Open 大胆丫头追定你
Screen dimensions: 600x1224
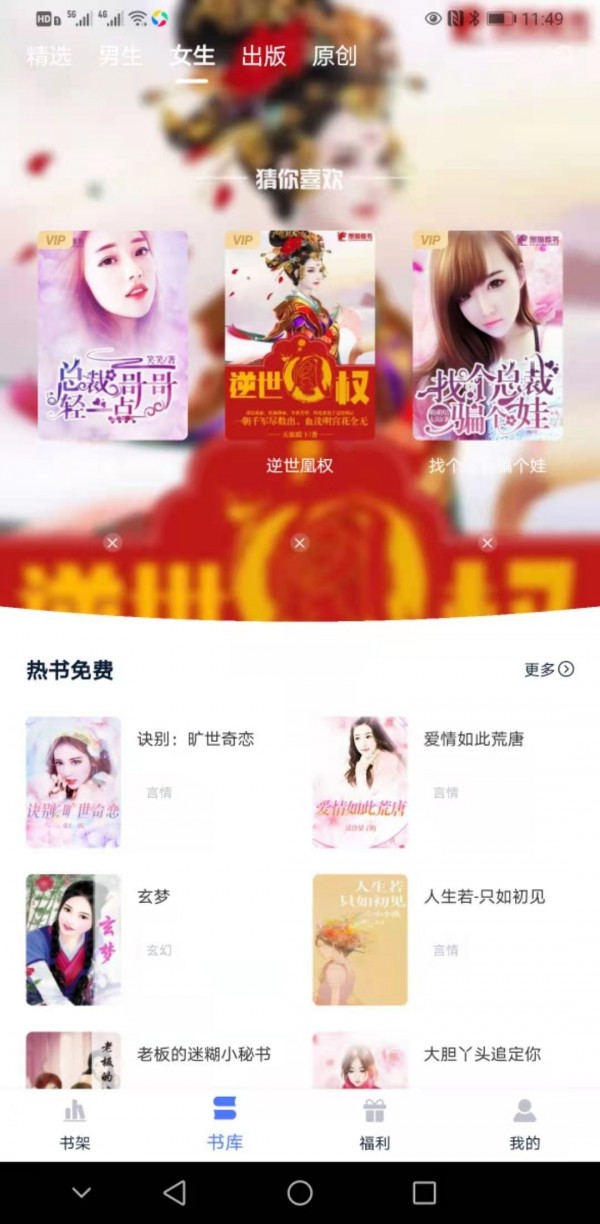point(482,1054)
